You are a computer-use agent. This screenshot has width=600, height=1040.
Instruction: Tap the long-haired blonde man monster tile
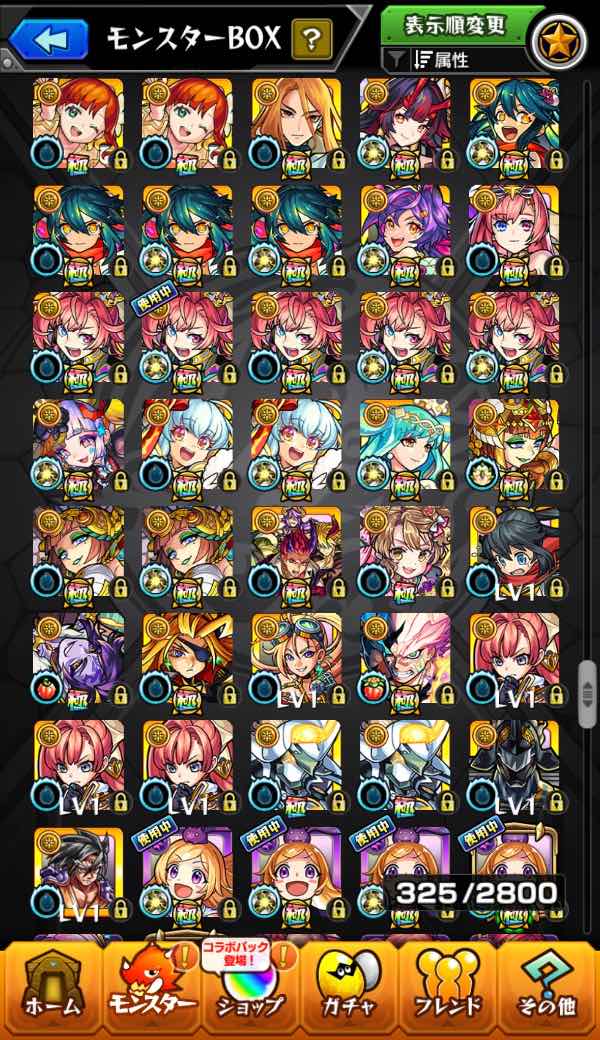click(x=296, y=124)
